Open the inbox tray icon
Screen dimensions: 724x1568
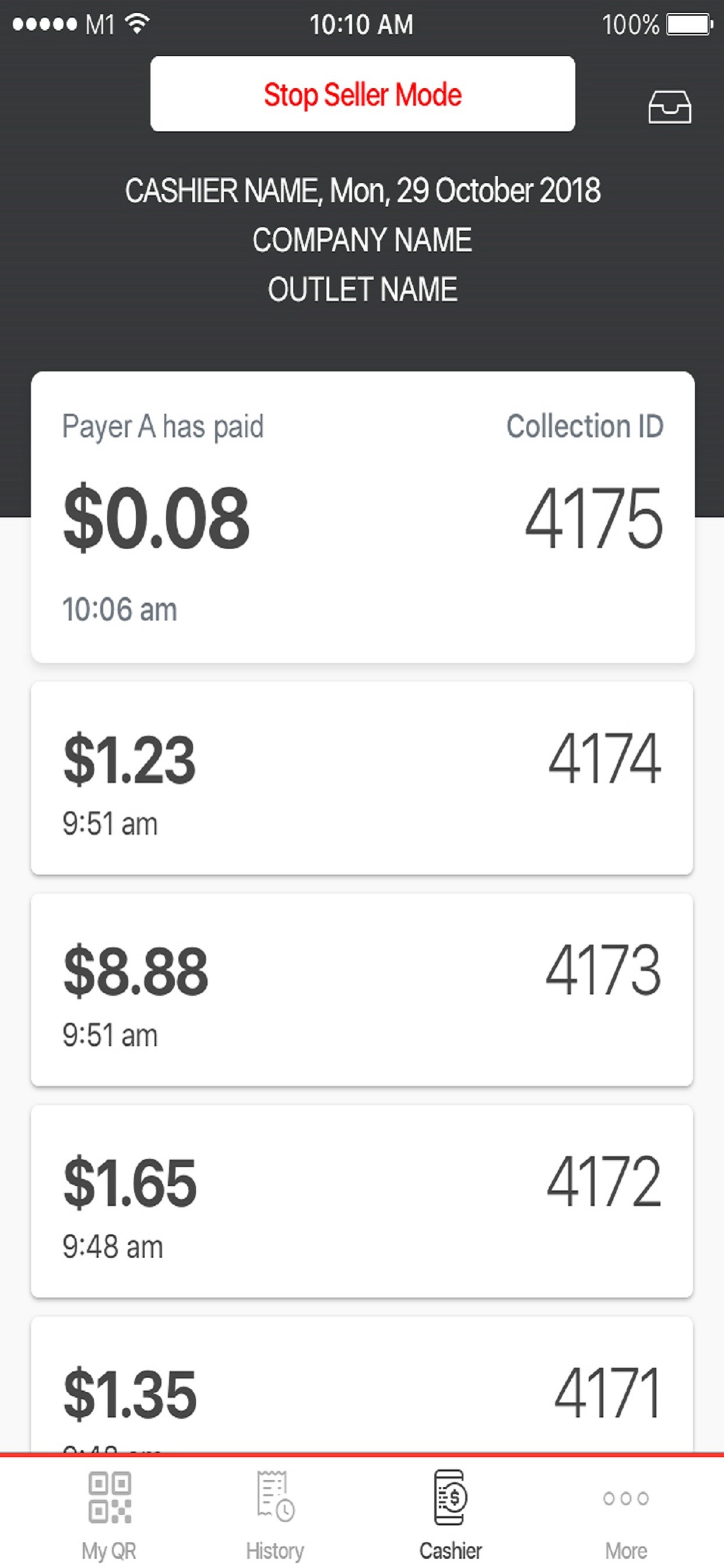point(669,107)
